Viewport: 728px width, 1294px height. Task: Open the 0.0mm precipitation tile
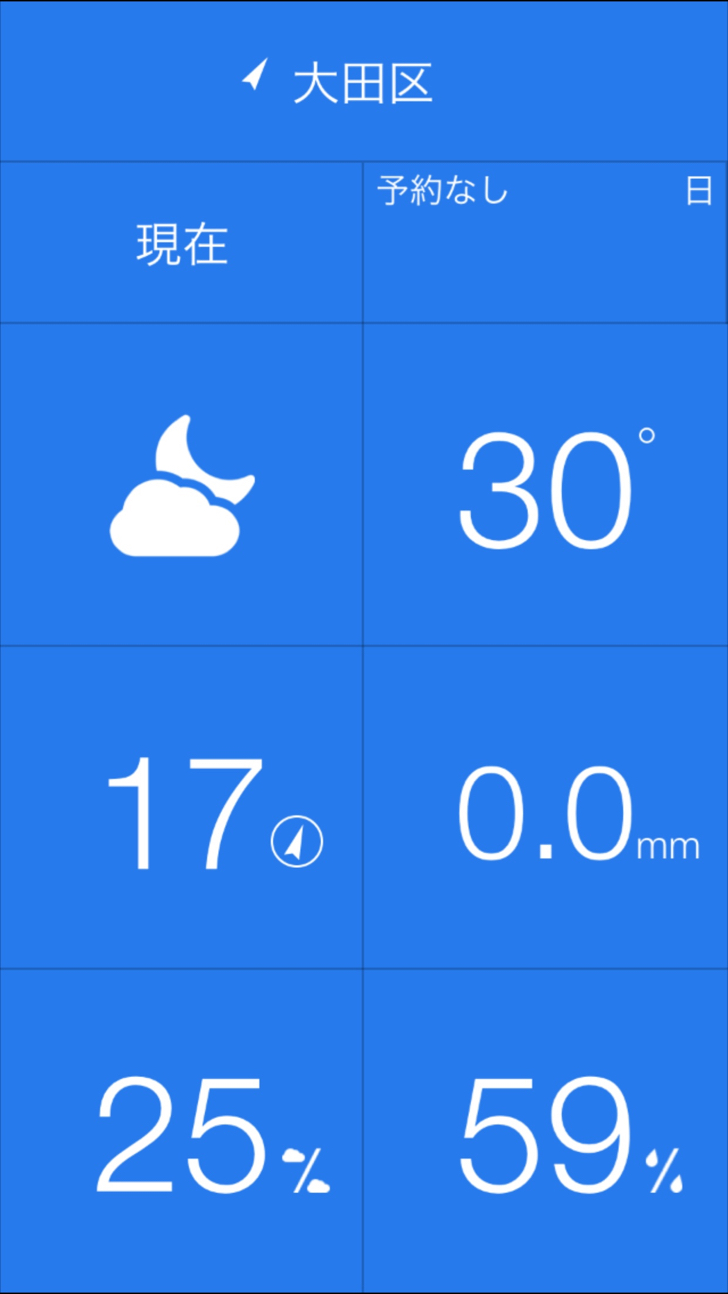(x=545, y=807)
